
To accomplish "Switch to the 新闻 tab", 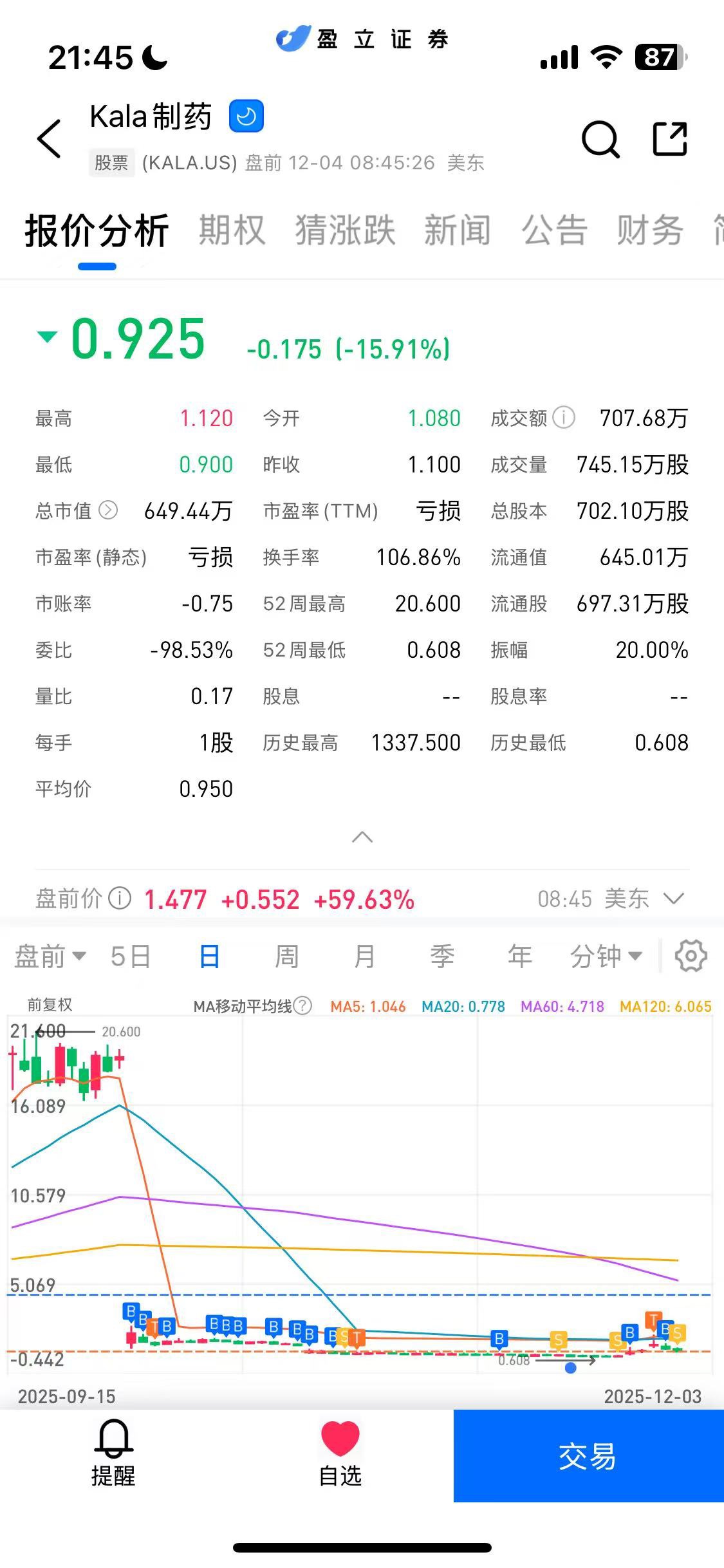I will [457, 230].
